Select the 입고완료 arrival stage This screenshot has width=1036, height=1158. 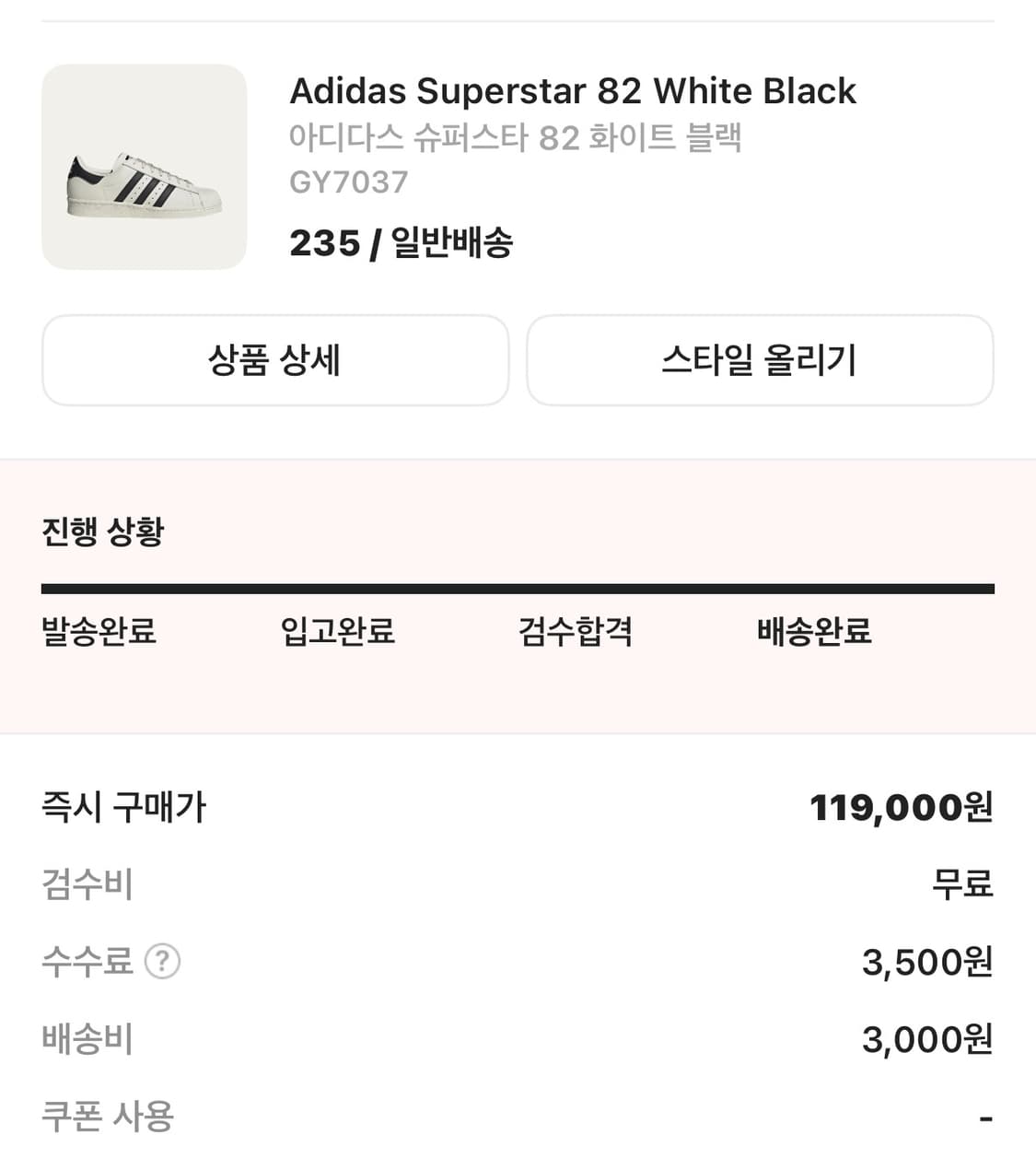click(338, 632)
